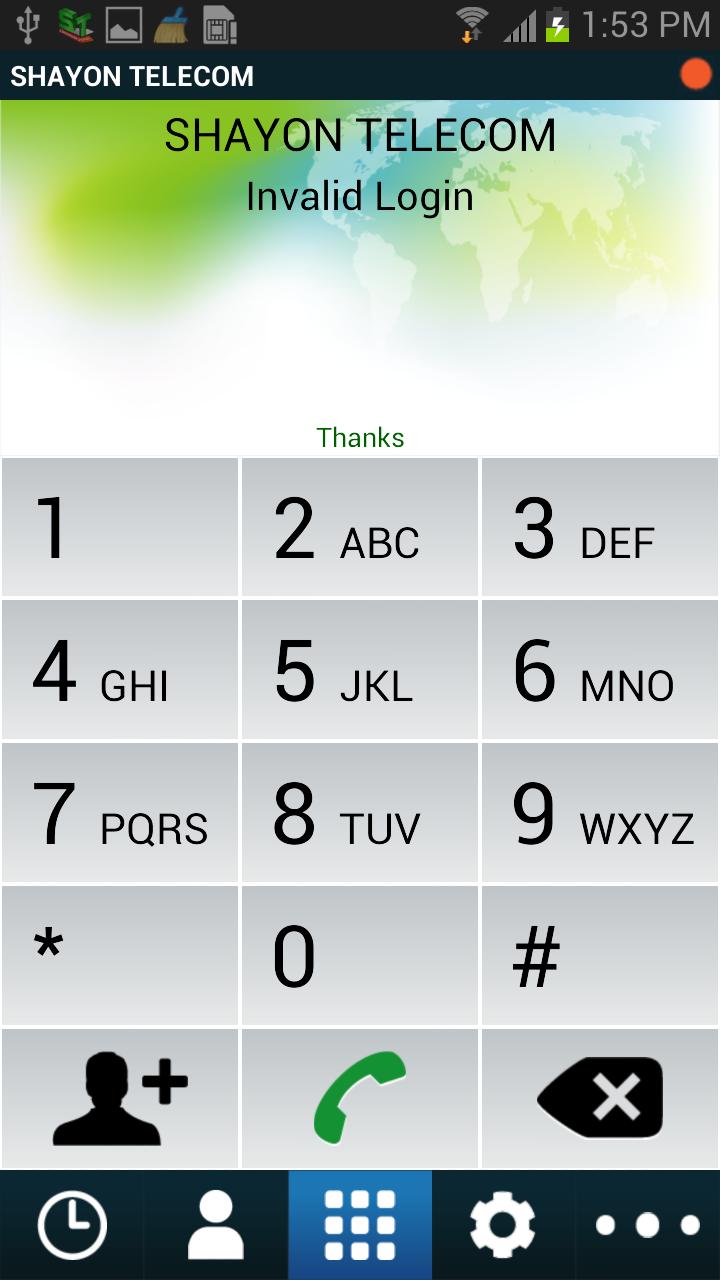This screenshot has height=1280, width=720.
Task: Open app settings via gear icon
Action: tap(503, 1222)
